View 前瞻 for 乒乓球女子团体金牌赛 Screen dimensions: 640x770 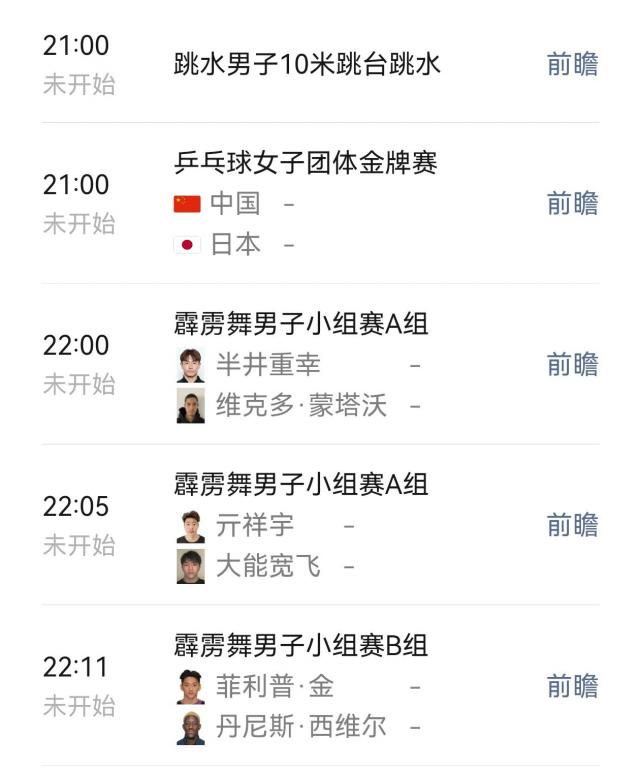(572, 204)
